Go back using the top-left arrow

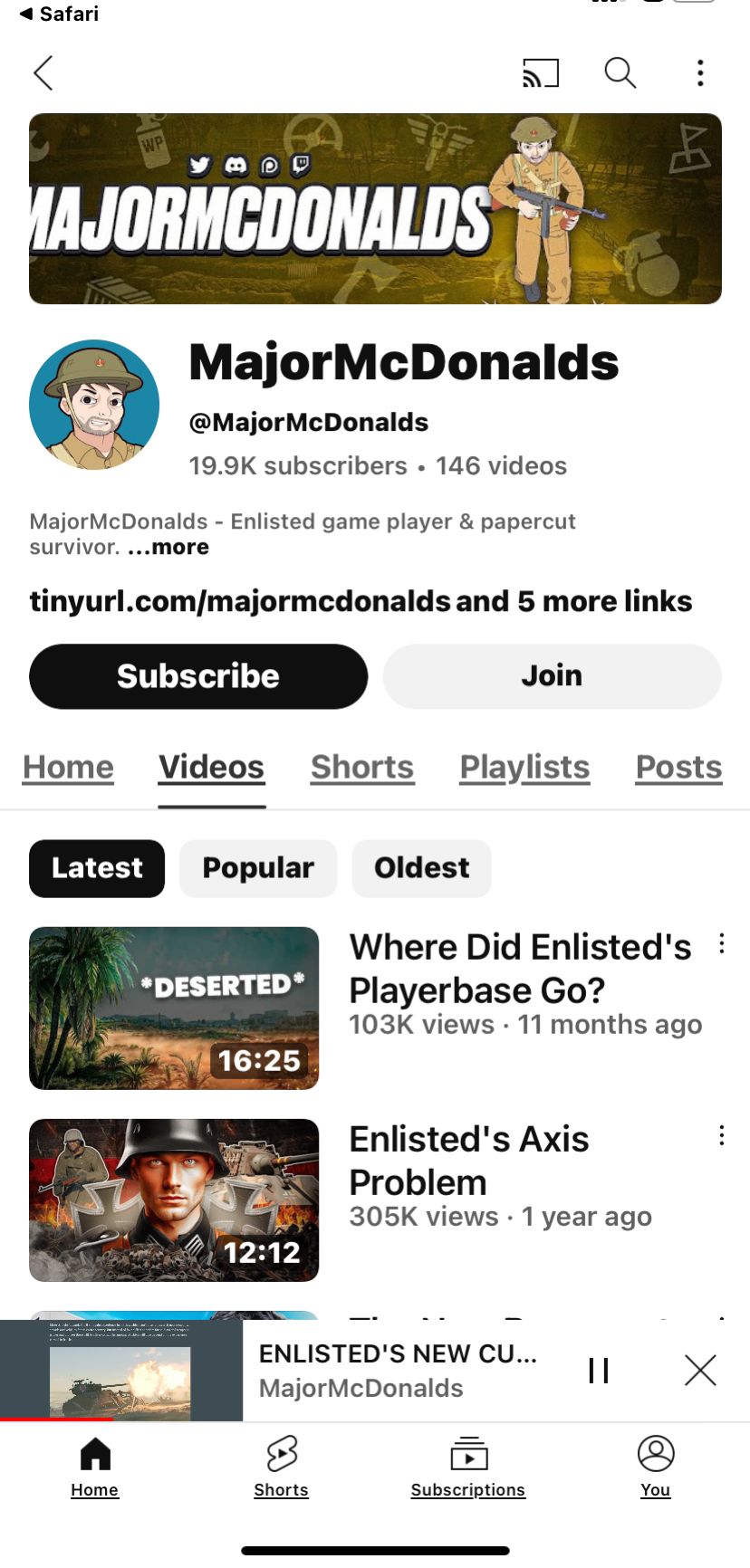[x=43, y=73]
